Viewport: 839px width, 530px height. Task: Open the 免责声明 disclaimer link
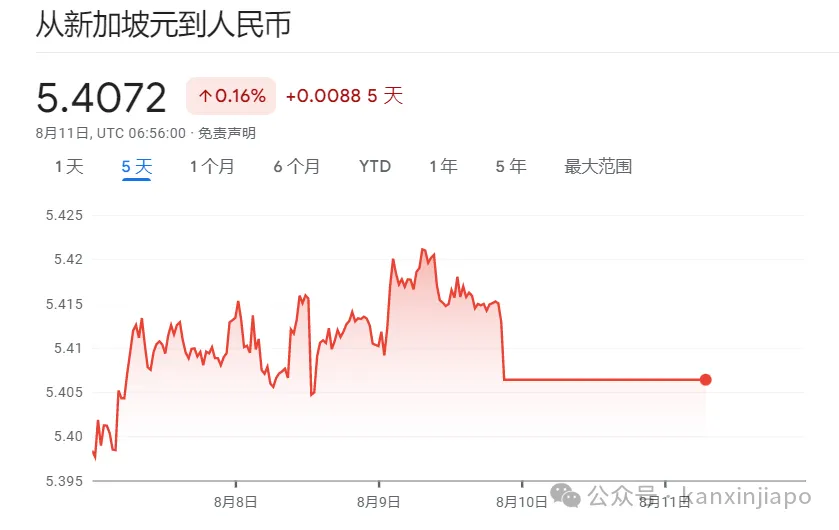226,133
